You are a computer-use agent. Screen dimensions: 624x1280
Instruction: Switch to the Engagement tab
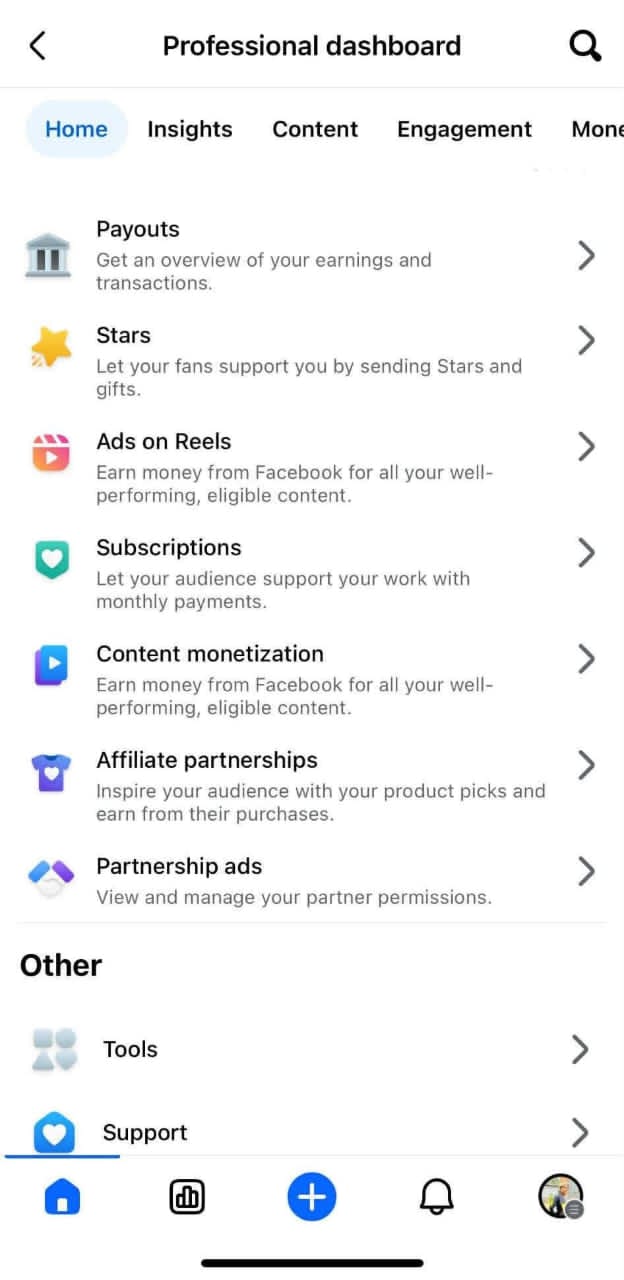[464, 129]
